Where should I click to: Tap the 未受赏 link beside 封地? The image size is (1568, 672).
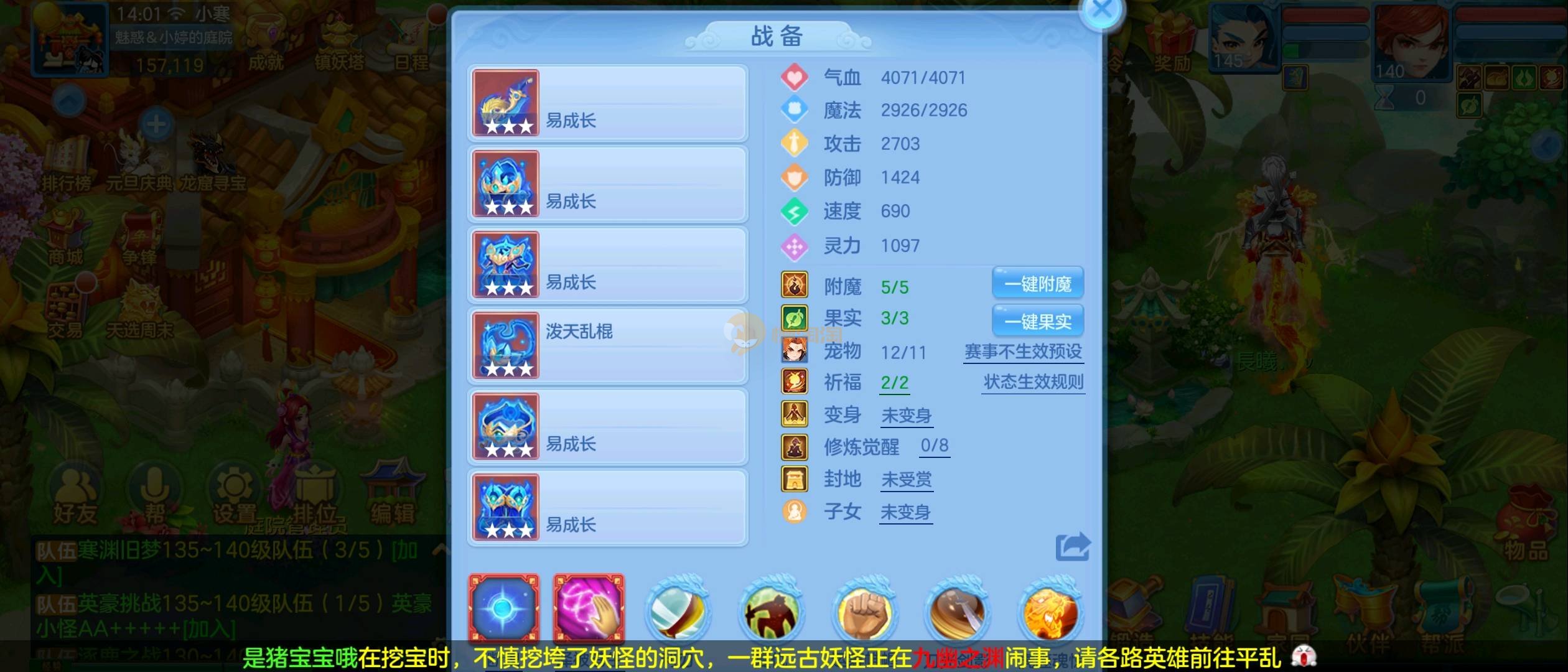tap(907, 480)
